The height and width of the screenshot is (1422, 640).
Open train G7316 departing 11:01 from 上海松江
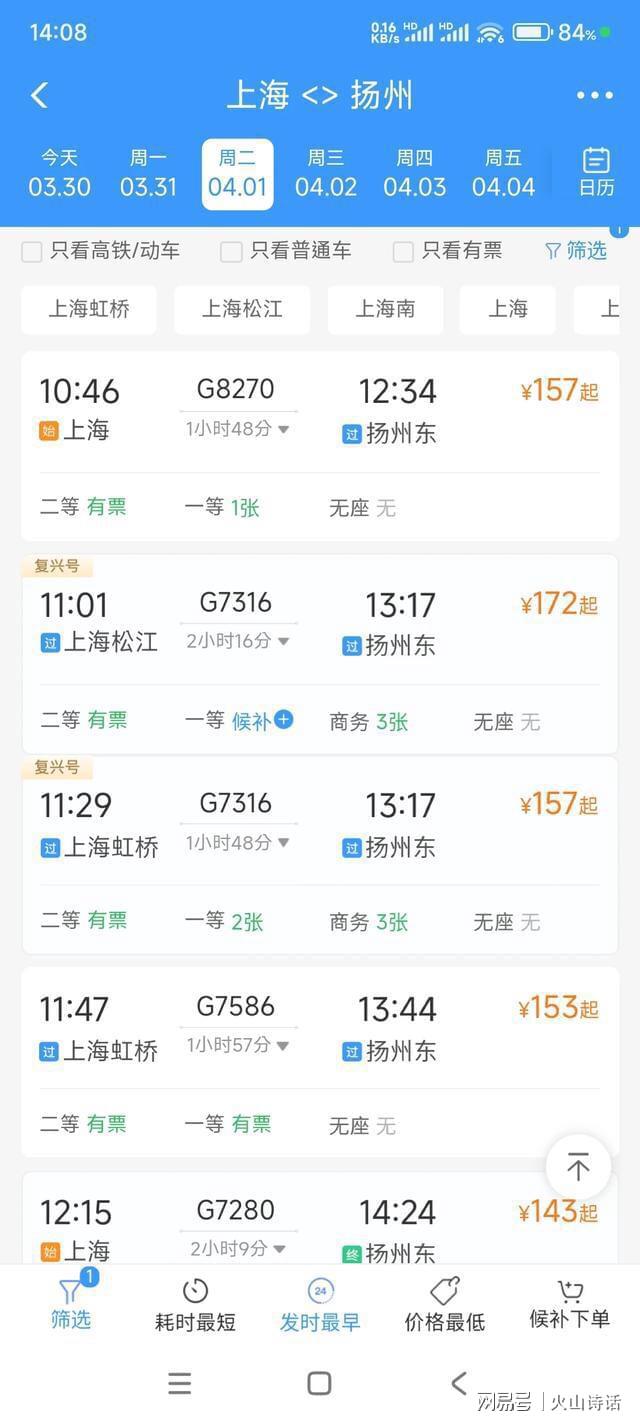click(320, 654)
